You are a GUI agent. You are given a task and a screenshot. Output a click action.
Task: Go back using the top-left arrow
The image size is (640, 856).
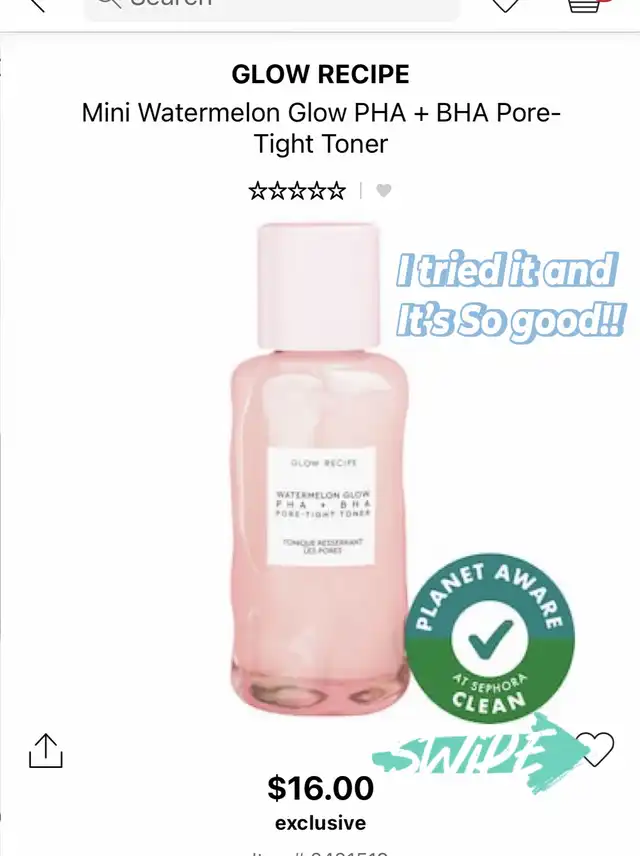[35, 4]
